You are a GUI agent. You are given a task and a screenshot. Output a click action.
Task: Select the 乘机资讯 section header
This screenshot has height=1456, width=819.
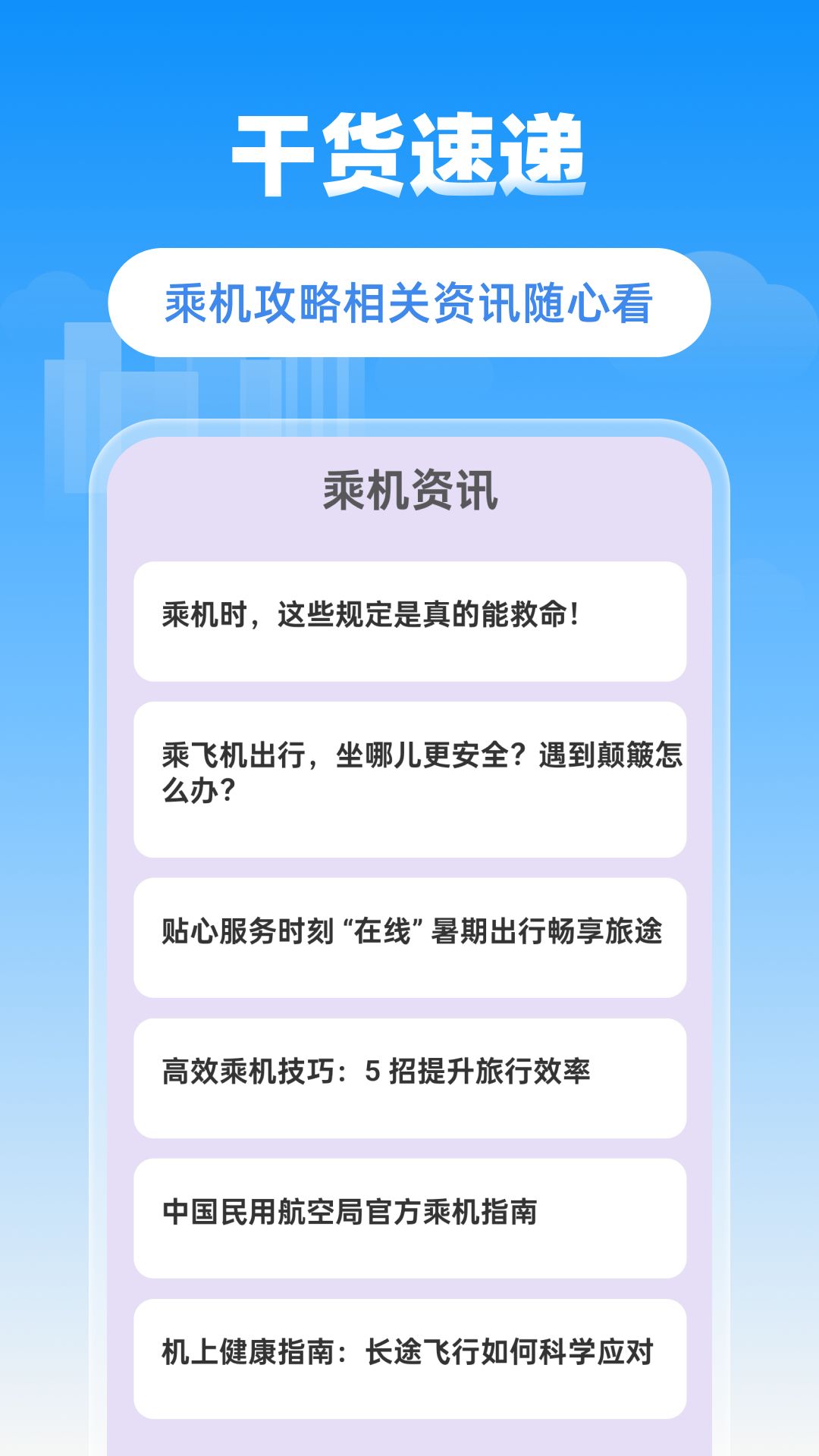pos(409,493)
